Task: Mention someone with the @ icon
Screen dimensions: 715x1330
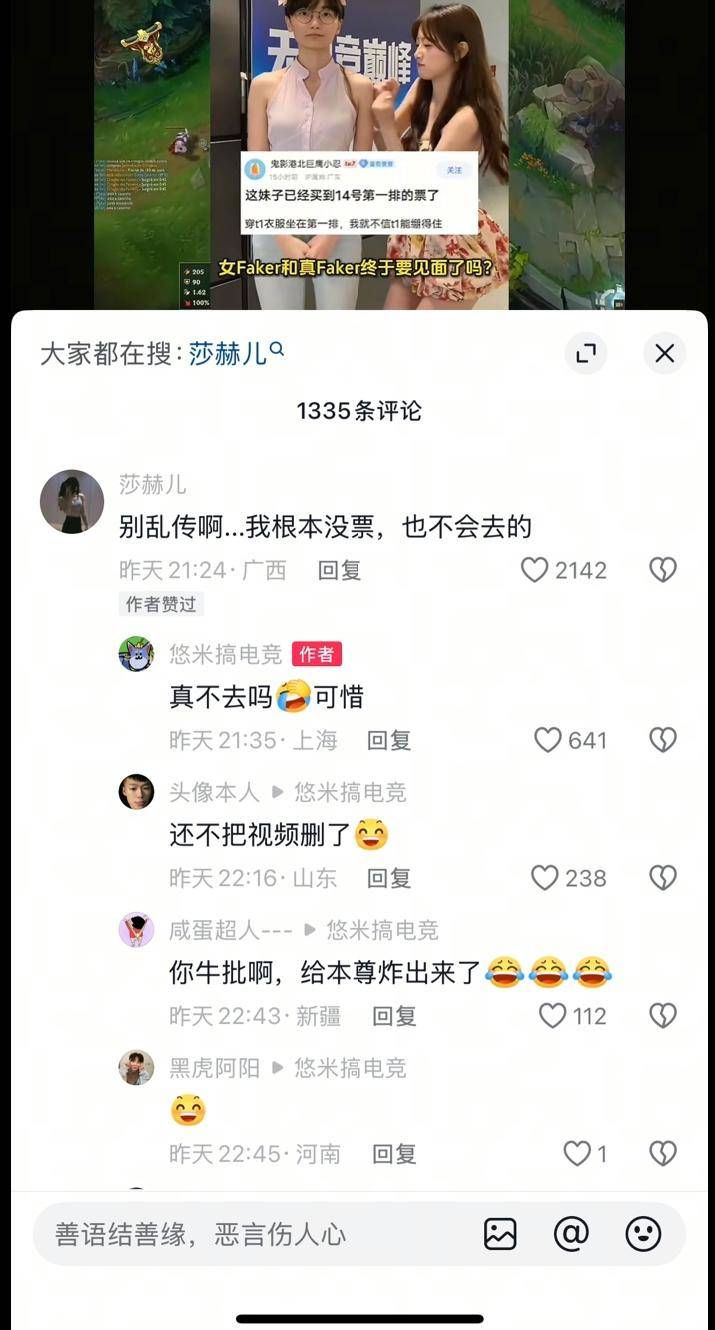Action: 571,1234
